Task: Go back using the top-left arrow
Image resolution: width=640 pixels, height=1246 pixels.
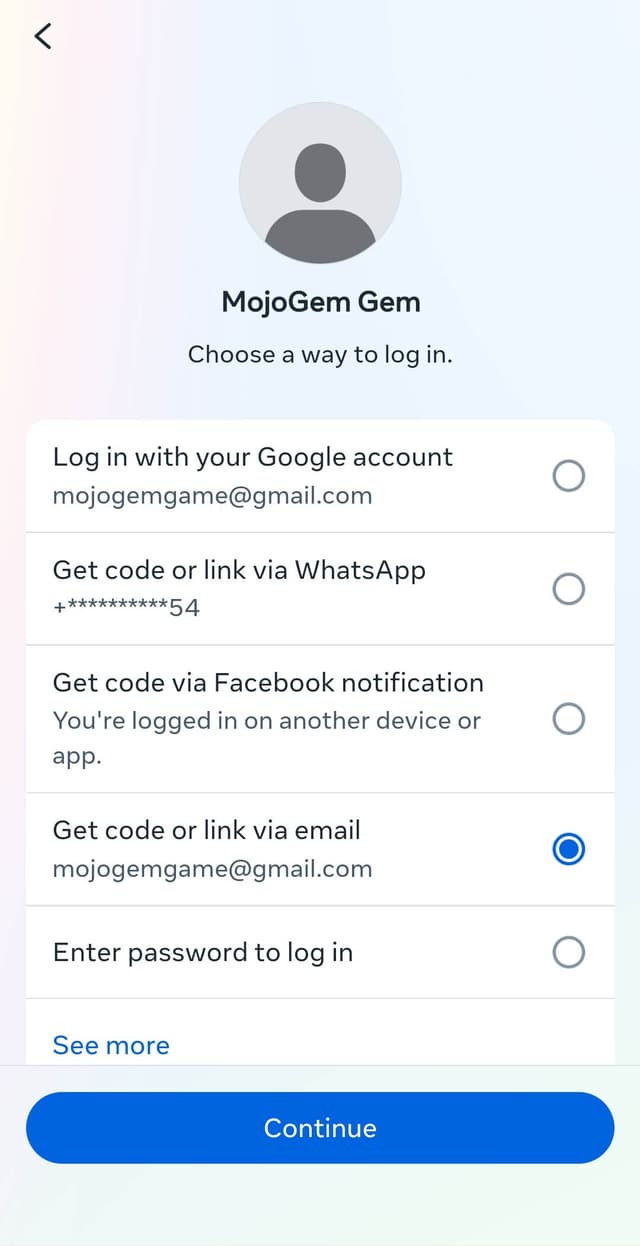Action: coord(43,37)
